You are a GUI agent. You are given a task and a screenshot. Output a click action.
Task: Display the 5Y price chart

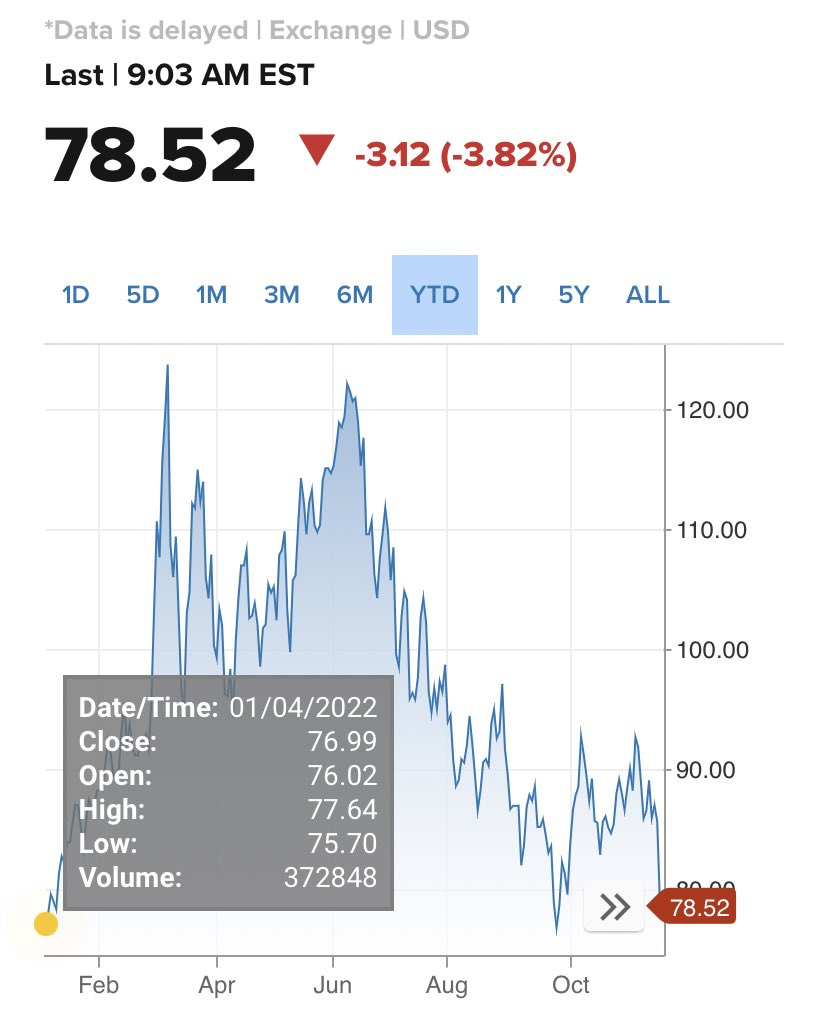pyautogui.click(x=574, y=295)
